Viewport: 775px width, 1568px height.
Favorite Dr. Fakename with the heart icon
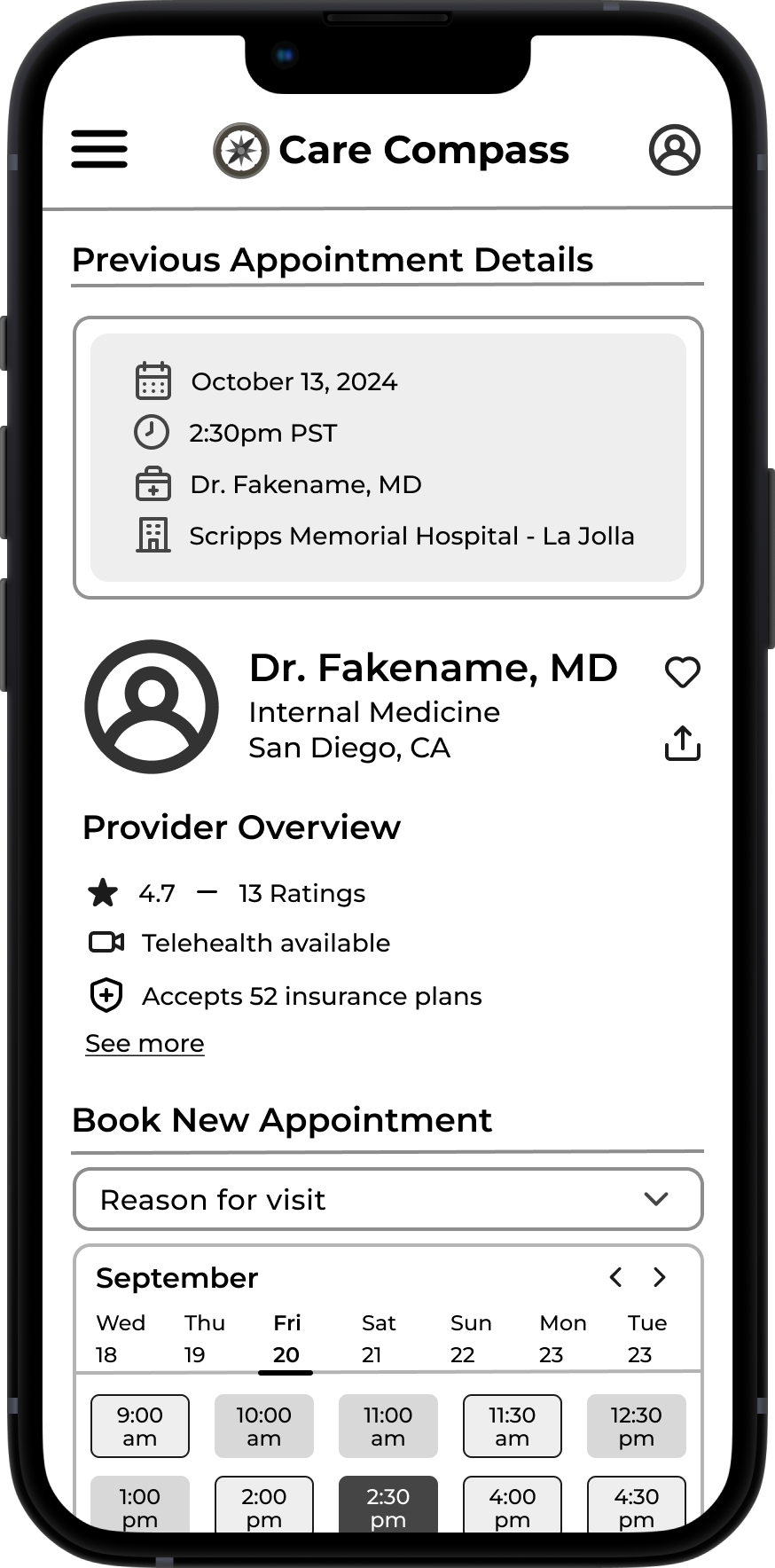tap(683, 672)
